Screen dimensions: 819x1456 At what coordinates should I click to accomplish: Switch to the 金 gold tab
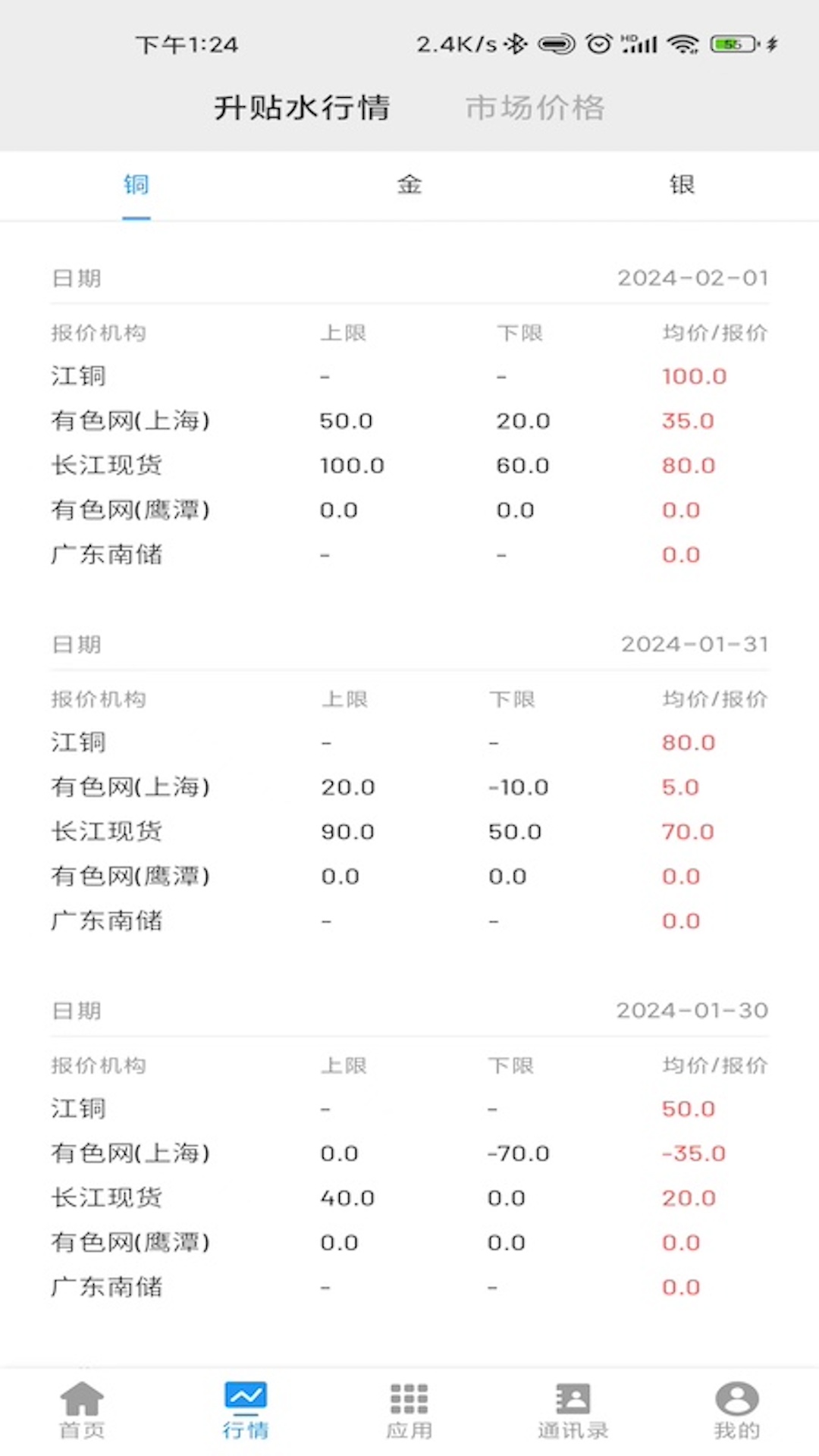(x=409, y=184)
